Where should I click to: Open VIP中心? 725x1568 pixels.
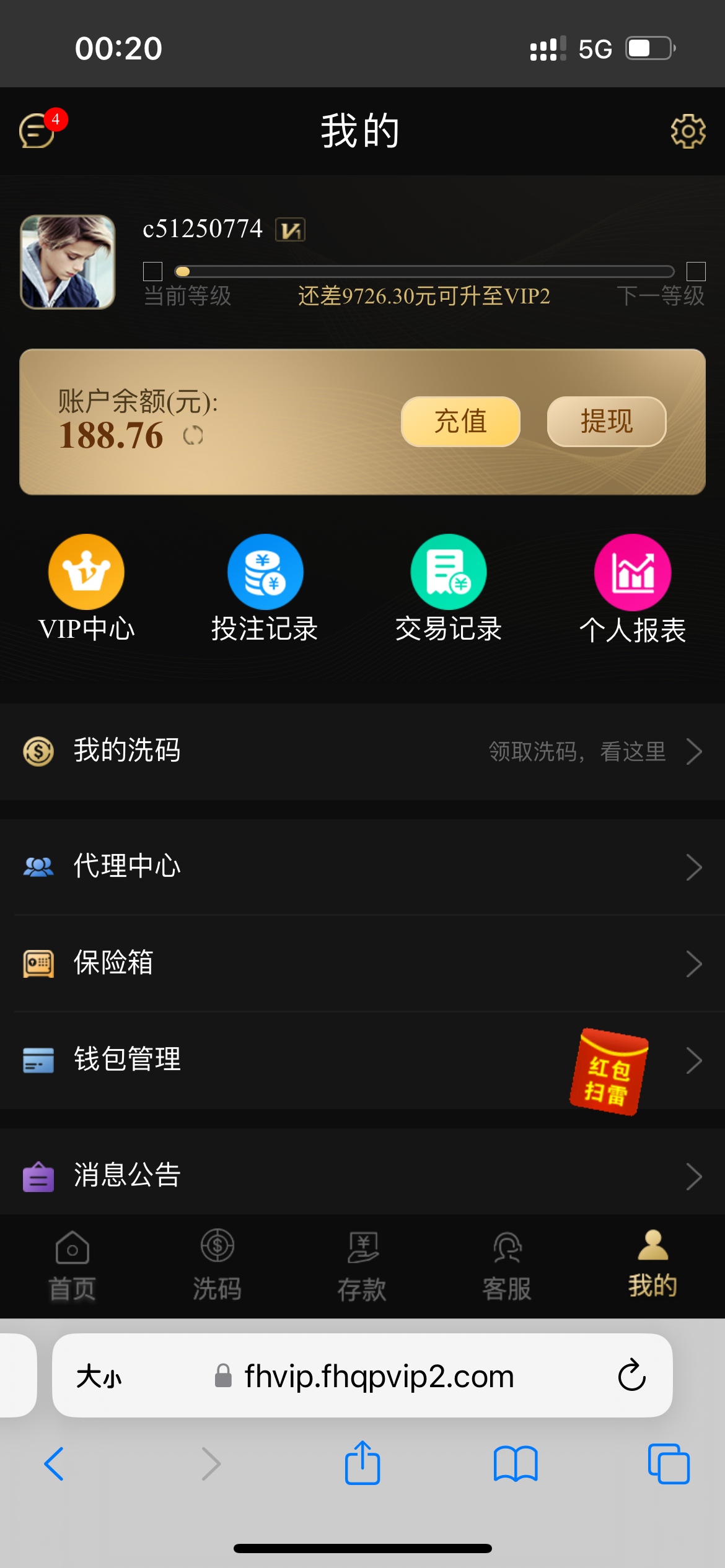click(86, 588)
